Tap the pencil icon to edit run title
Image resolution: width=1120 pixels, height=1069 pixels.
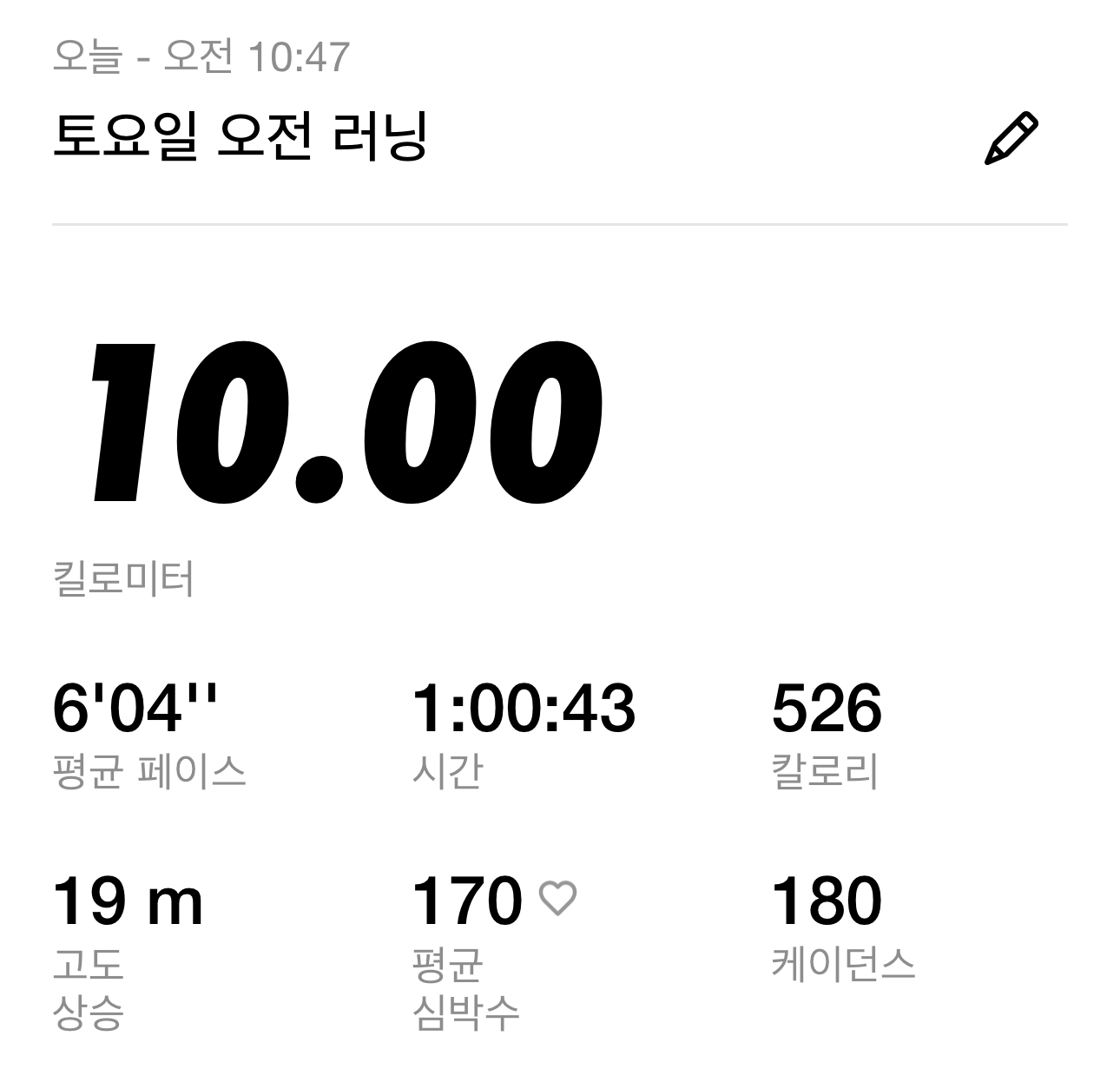coord(1011,138)
